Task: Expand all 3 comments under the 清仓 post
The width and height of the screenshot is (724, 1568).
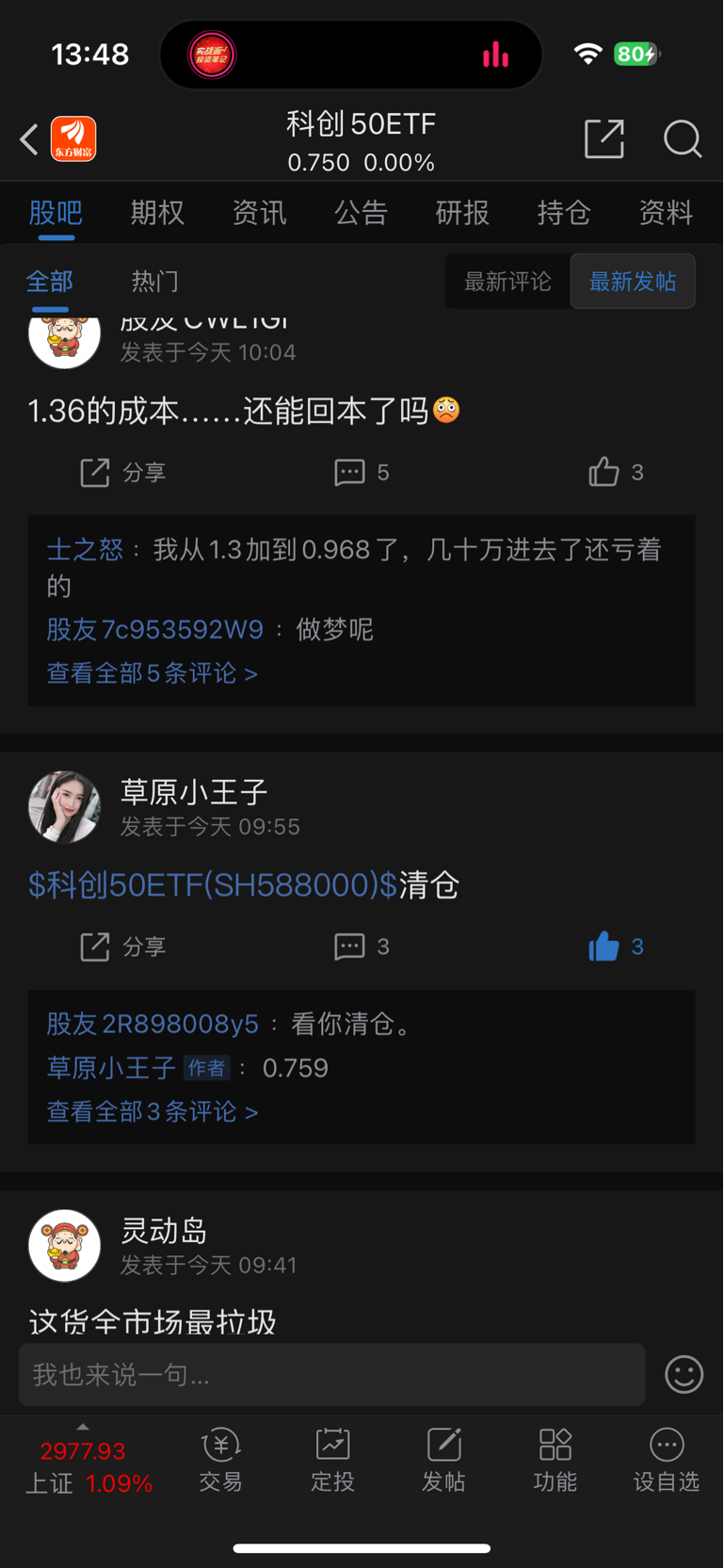Action: pyautogui.click(x=151, y=1111)
